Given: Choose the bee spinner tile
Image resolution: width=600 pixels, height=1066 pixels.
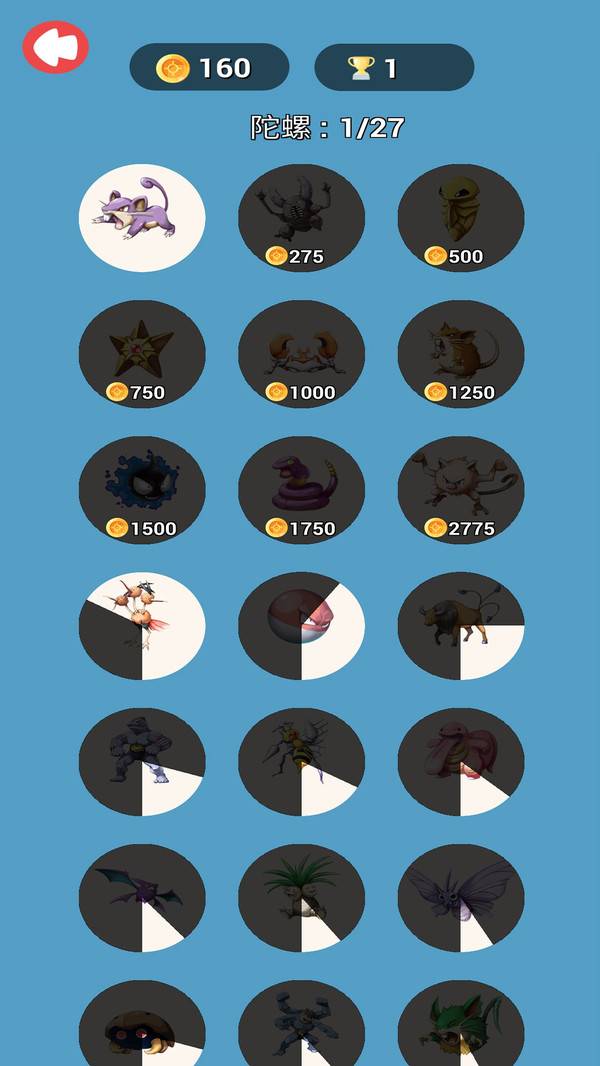Looking at the screenshot, I should 301,762.
